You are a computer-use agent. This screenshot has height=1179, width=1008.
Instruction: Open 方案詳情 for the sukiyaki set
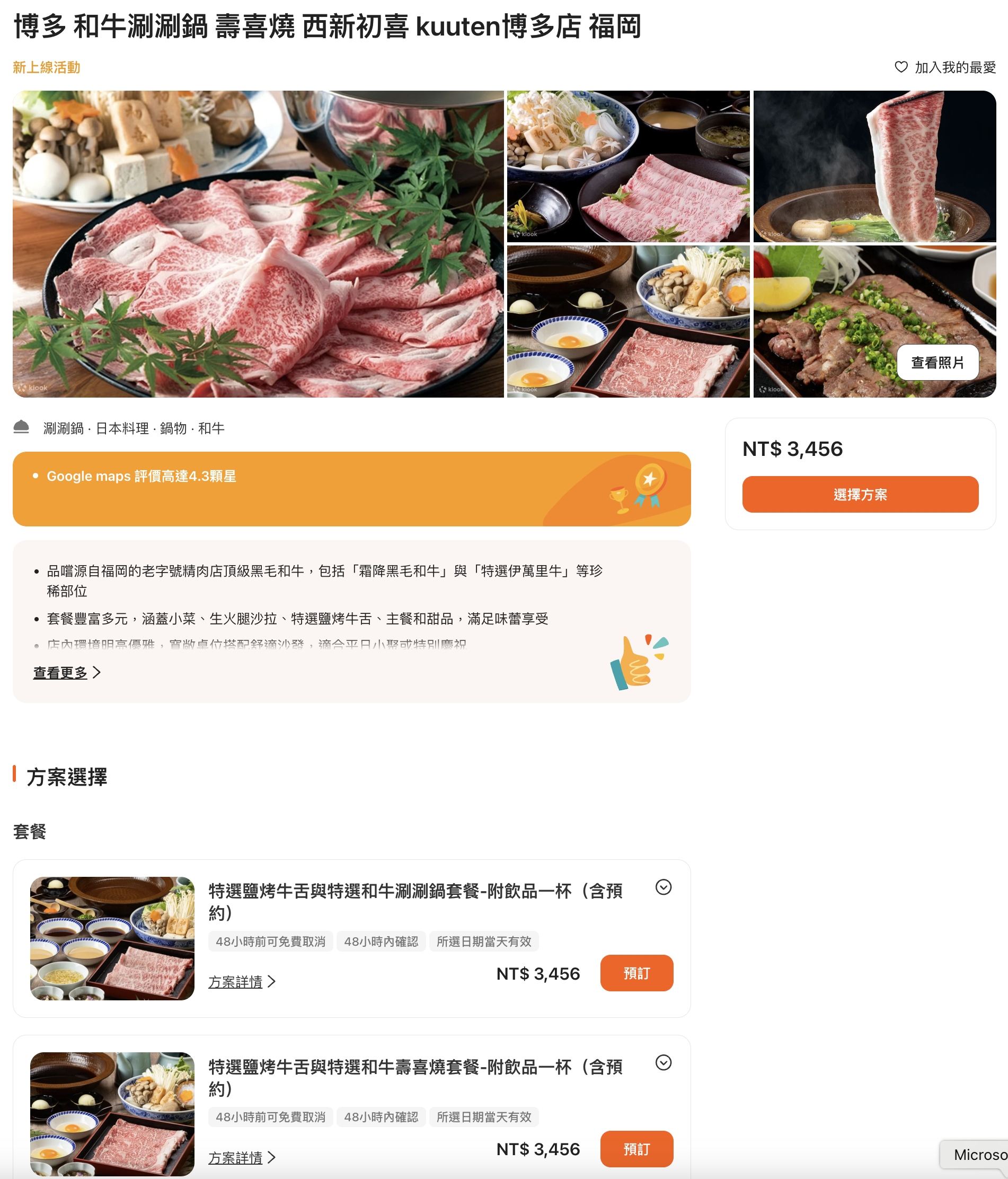(x=237, y=1157)
